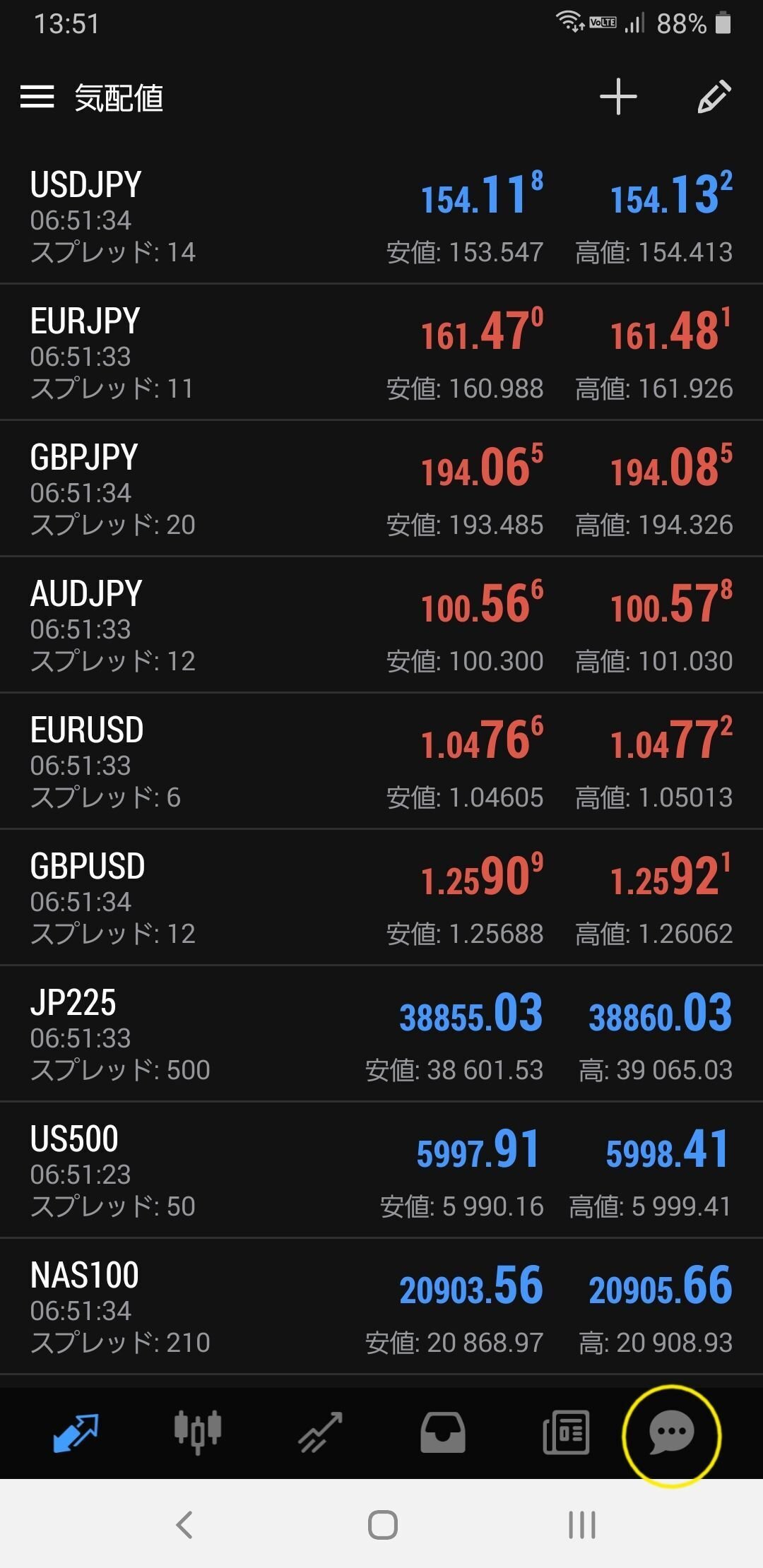The image size is (763, 1568).
Task: Open recent apps from navigation bar
Action: click(579, 1523)
